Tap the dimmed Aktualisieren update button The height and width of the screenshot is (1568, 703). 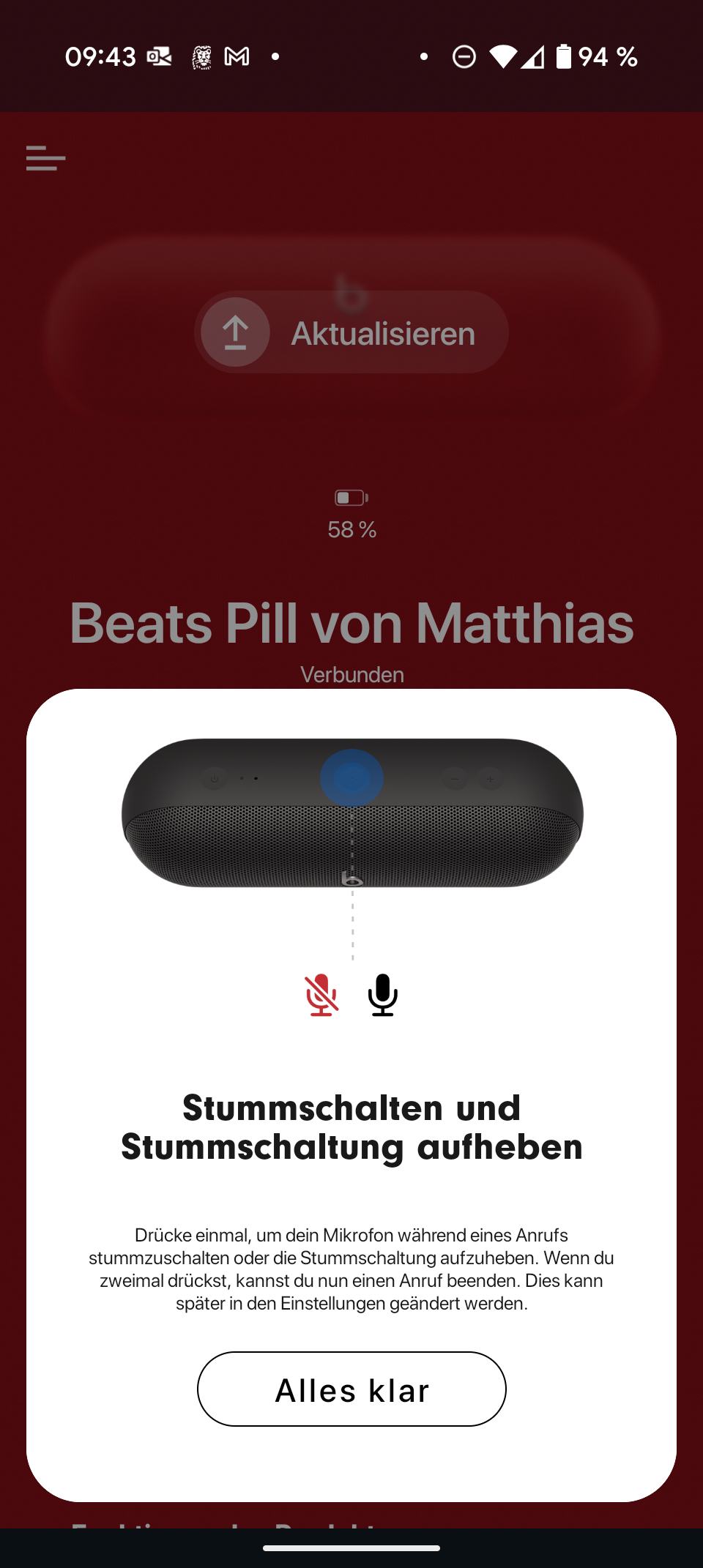pyautogui.click(x=351, y=332)
